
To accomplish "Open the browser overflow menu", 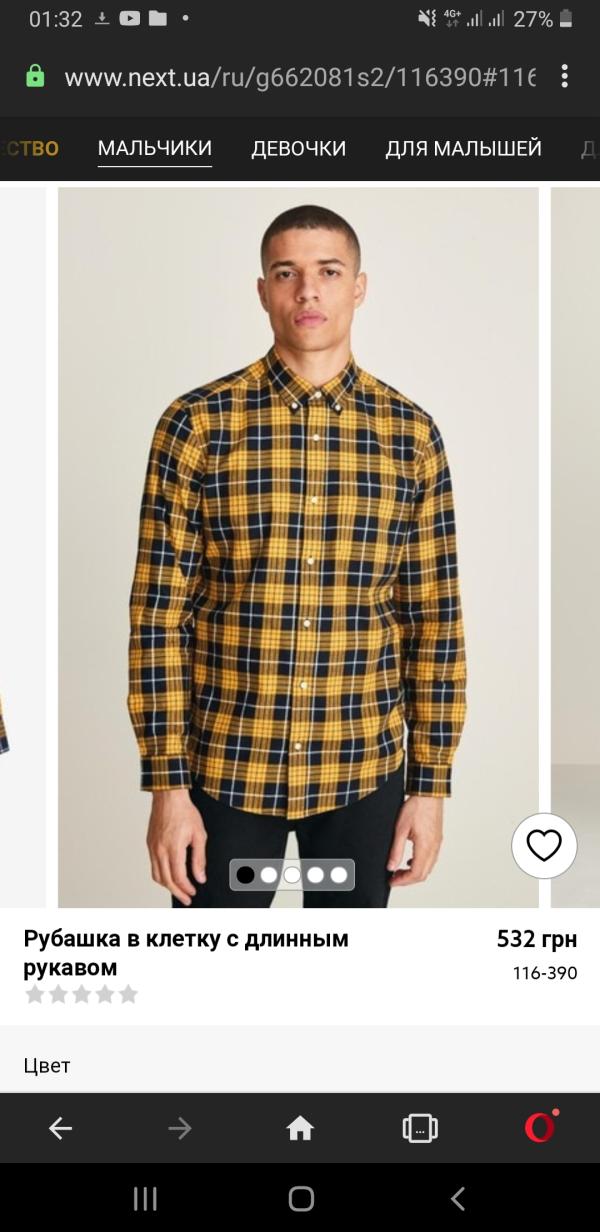I will click(565, 77).
